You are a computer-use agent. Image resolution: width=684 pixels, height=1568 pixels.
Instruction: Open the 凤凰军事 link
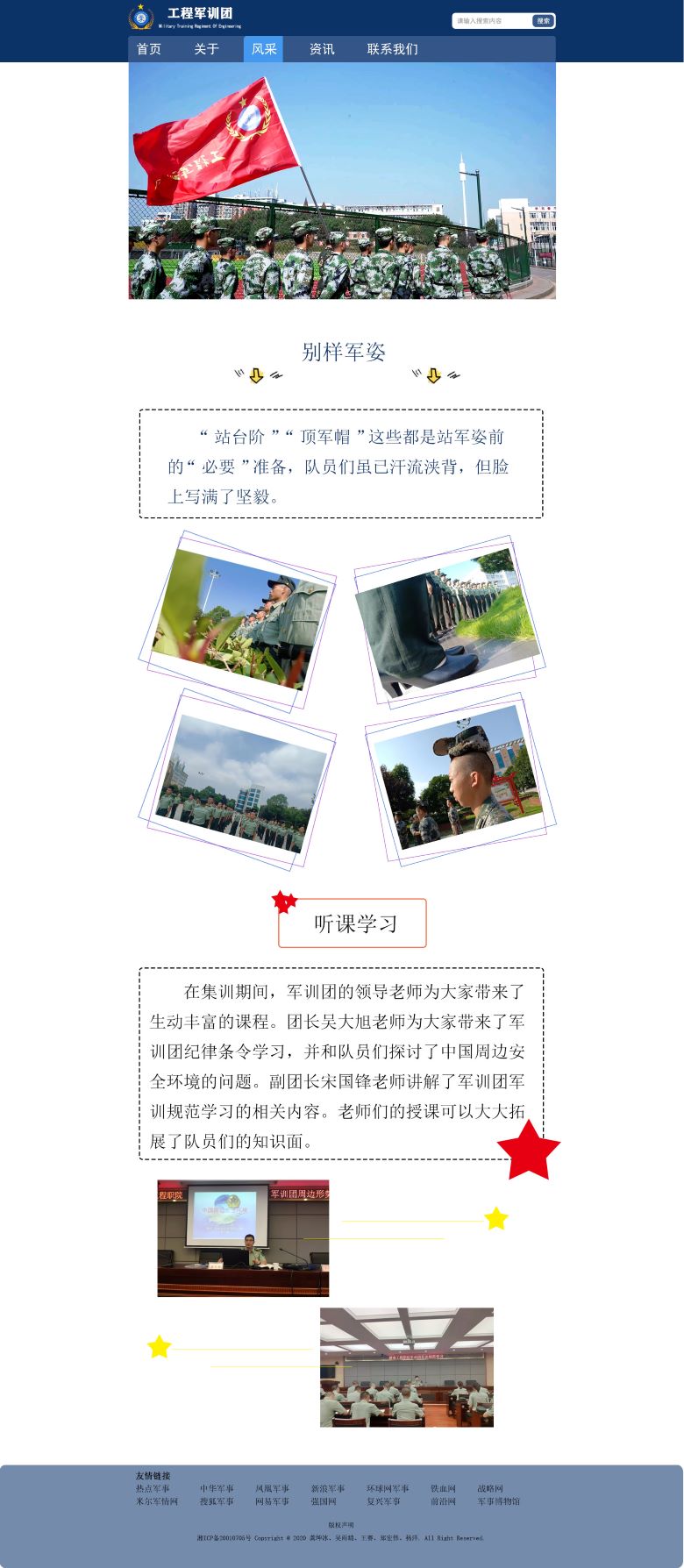tap(272, 1488)
